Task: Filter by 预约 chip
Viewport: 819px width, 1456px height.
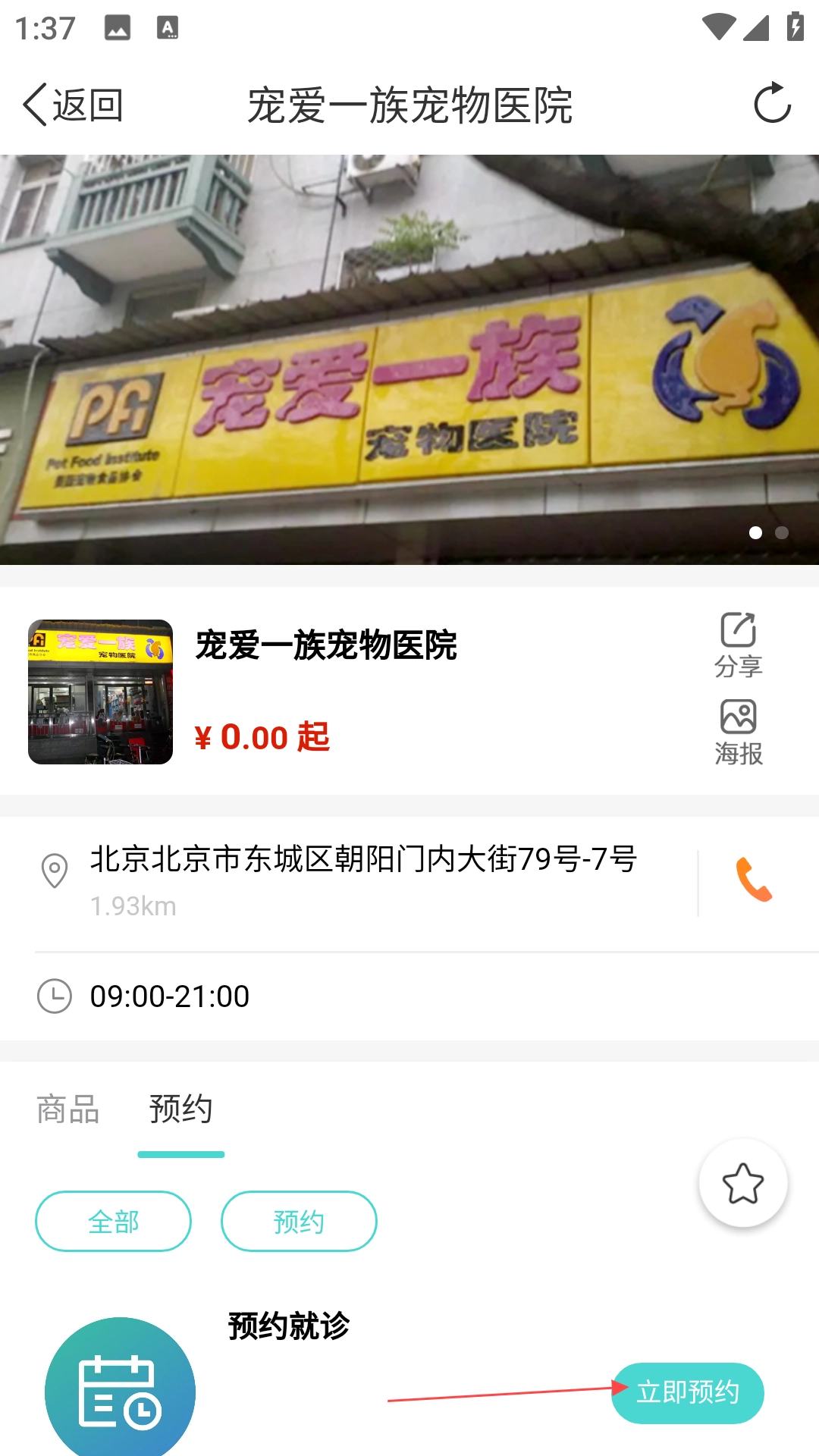Action: pyautogui.click(x=299, y=1221)
